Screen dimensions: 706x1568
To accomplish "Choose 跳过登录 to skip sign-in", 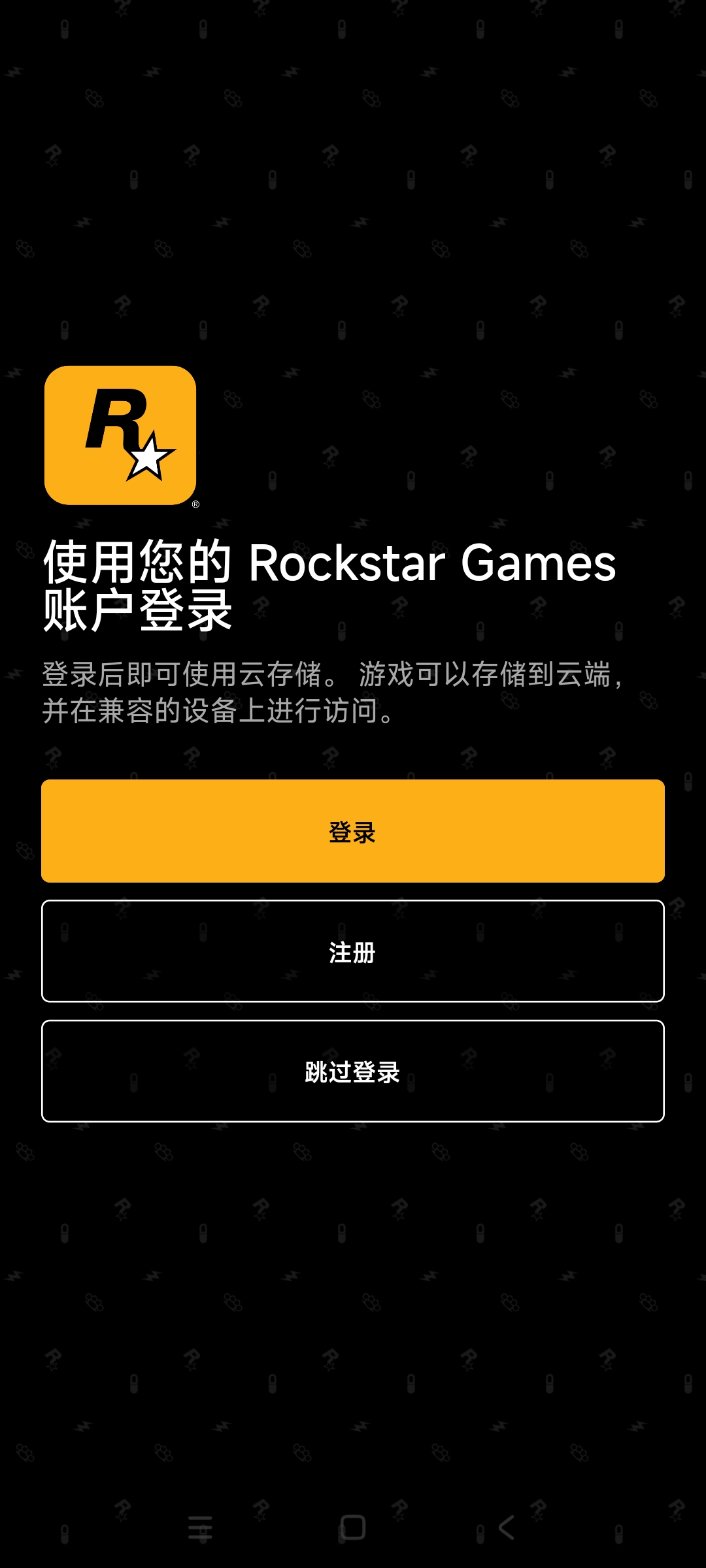I will pyautogui.click(x=353, y=1071).
